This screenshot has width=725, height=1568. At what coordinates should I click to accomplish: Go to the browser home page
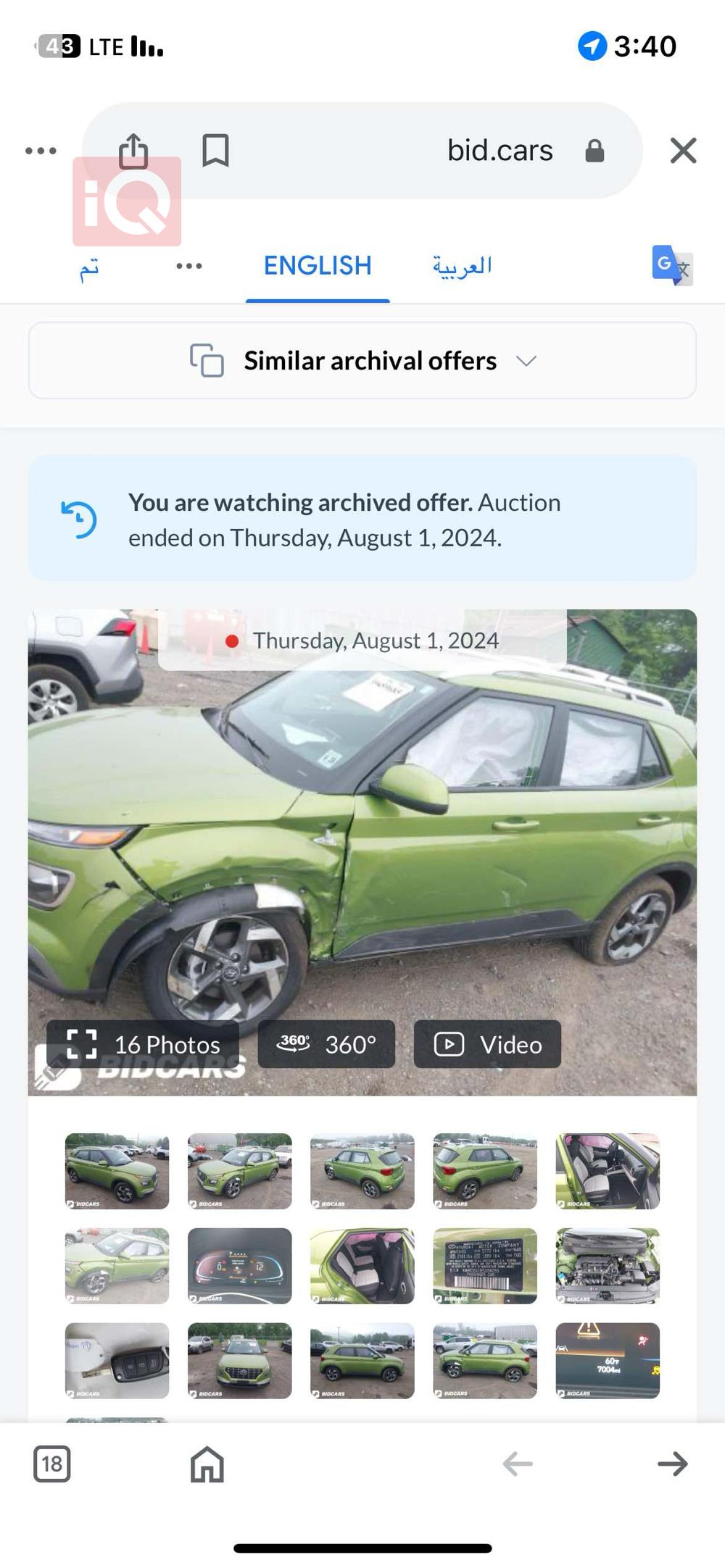207,1464
